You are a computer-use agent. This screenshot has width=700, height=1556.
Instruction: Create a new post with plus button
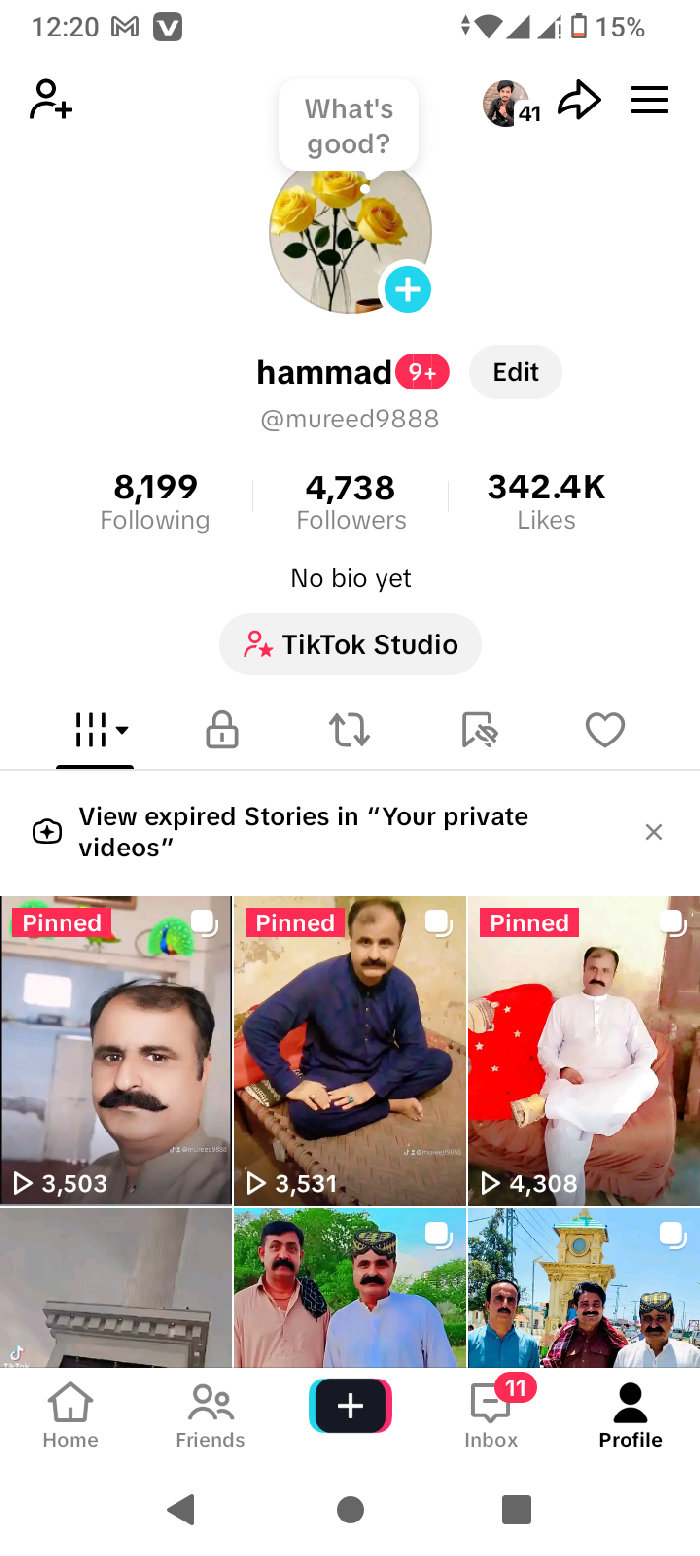pos(350,1407)
